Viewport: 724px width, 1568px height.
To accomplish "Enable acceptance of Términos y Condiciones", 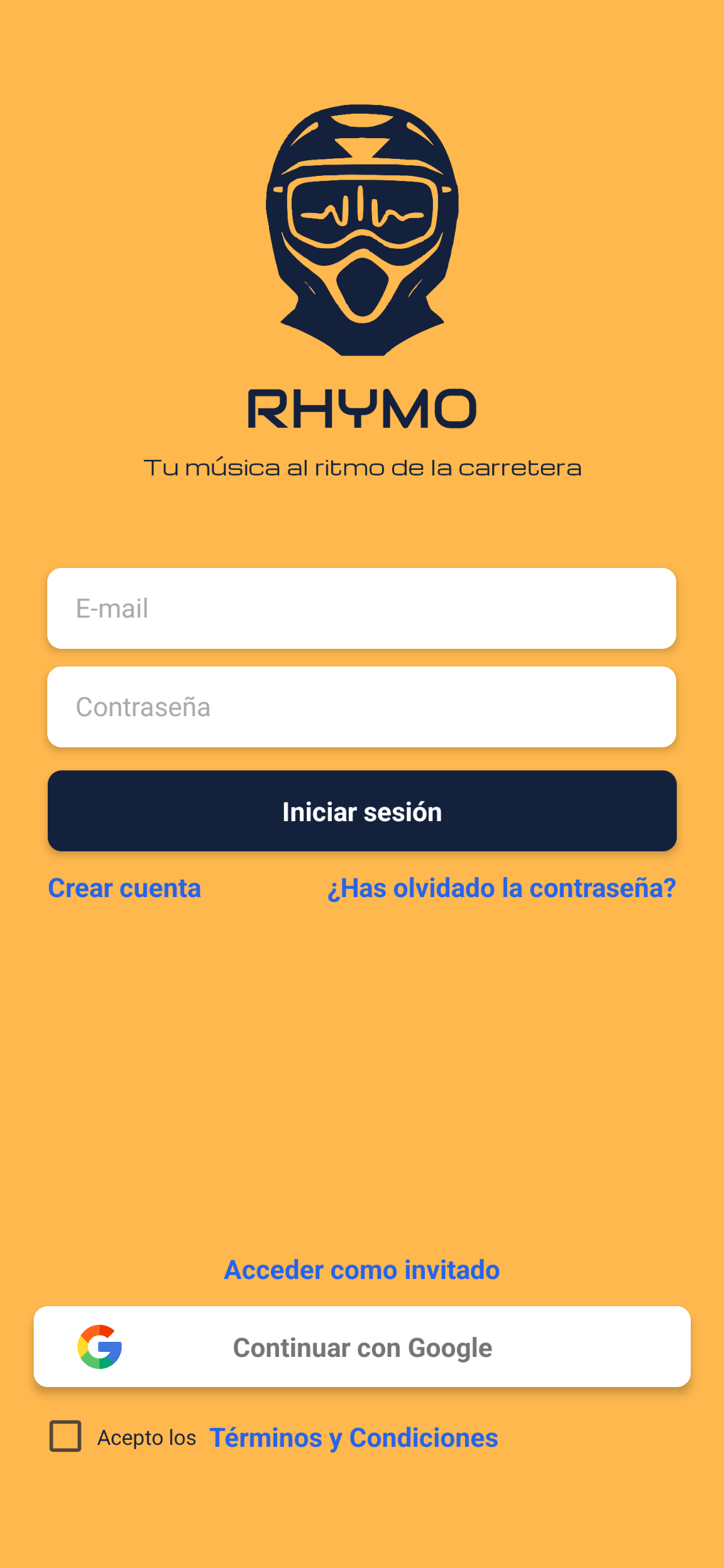I will [x=65, y=1437].
